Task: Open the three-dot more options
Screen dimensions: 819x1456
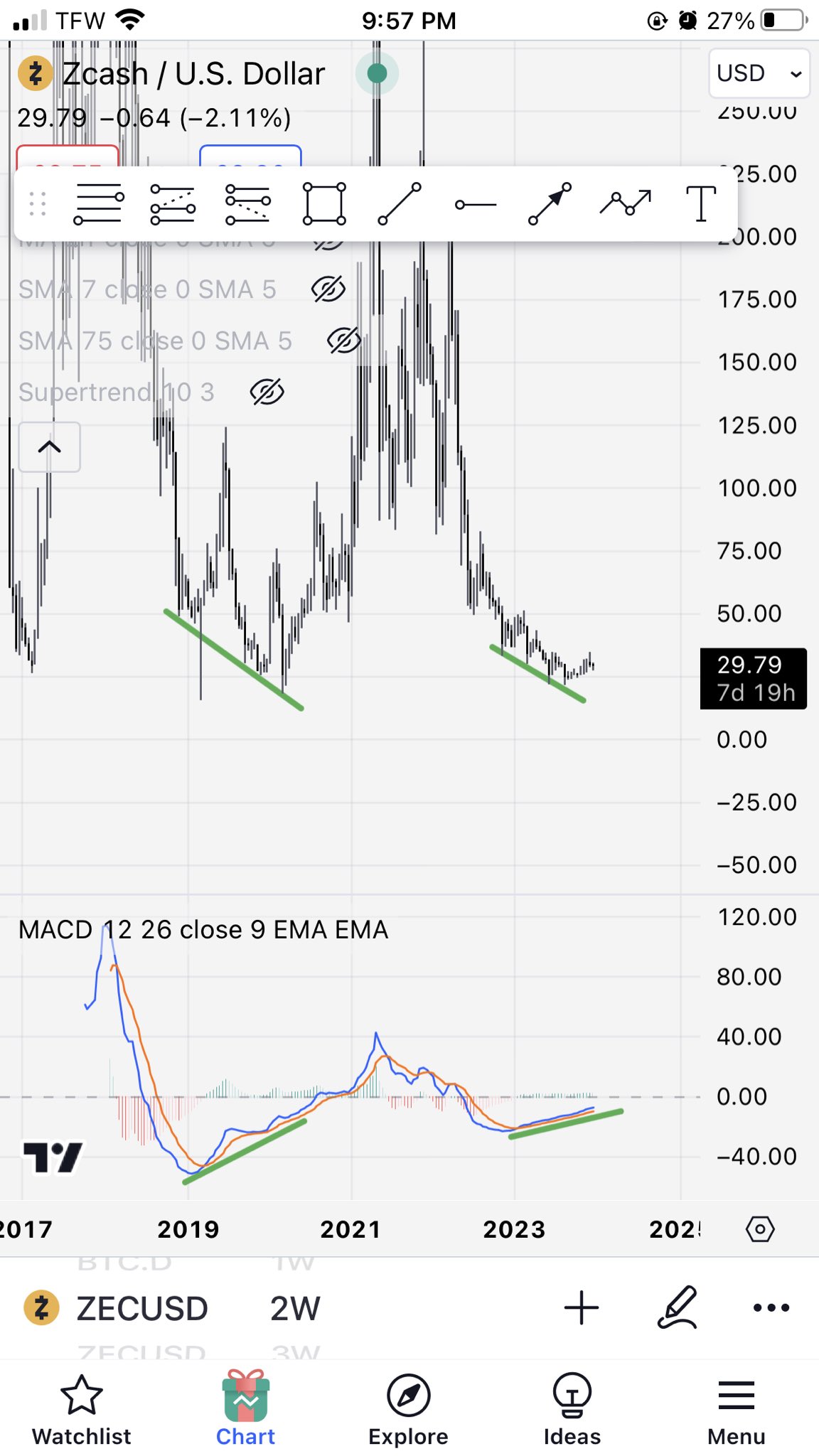Action: pyautogui.click(x=771, y=1307)
